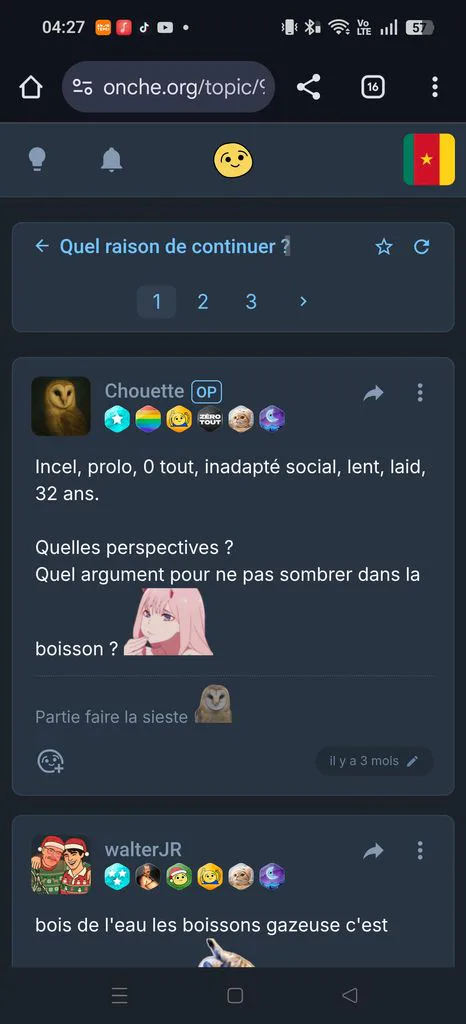466x1024 pixels.
Task: Quote Chouette's post with the reply arrow
Action: point(373,392)
